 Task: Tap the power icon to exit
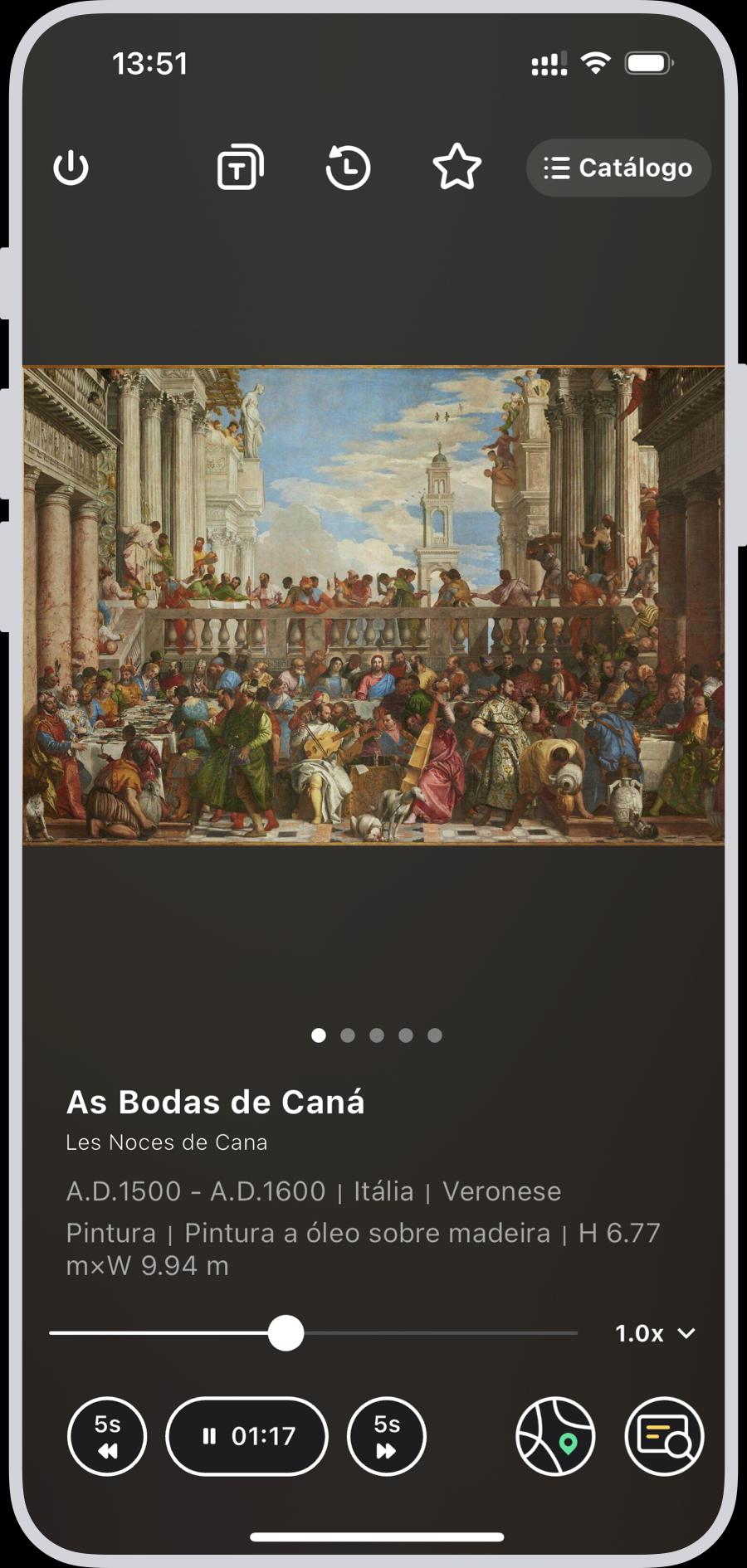pos(71,168)
